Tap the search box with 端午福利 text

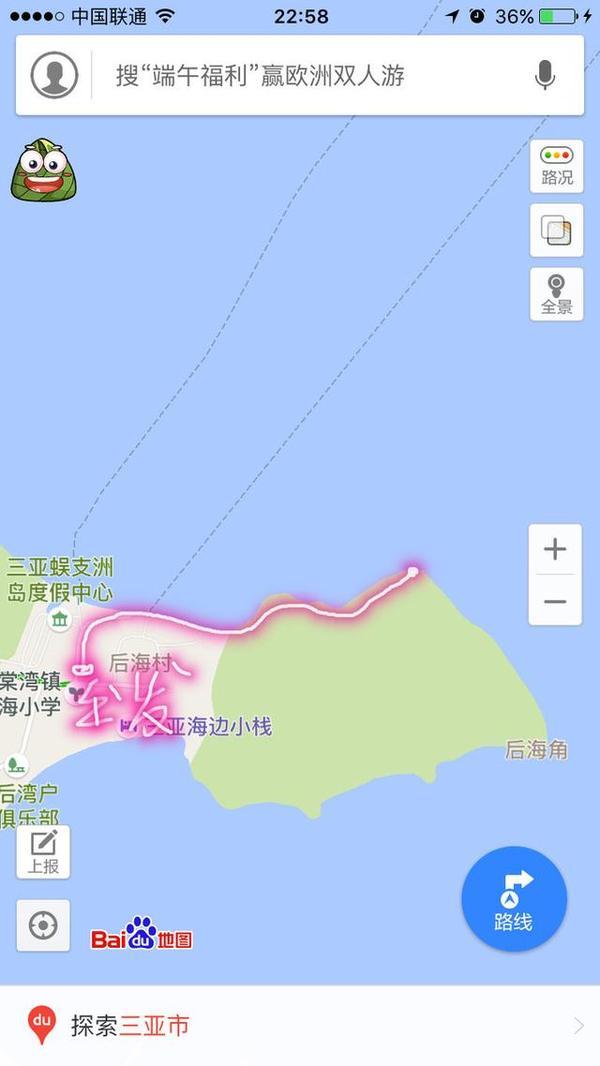click(300, 75)
